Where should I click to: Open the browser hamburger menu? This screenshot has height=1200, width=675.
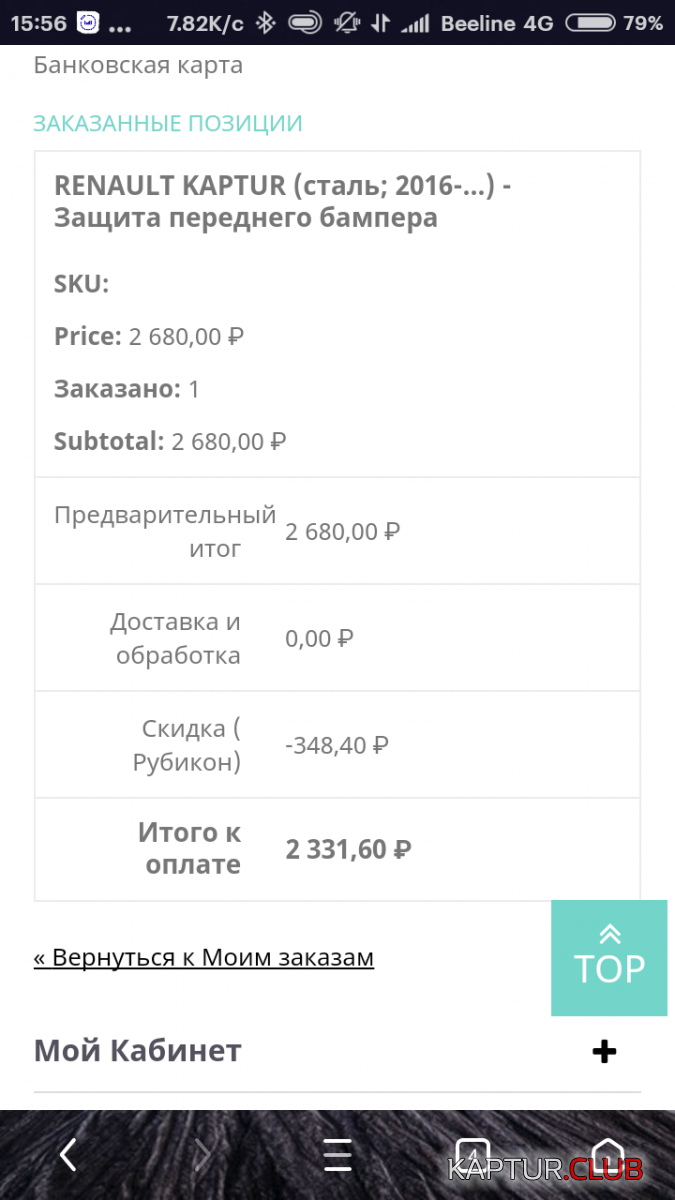pos(338,1155)
